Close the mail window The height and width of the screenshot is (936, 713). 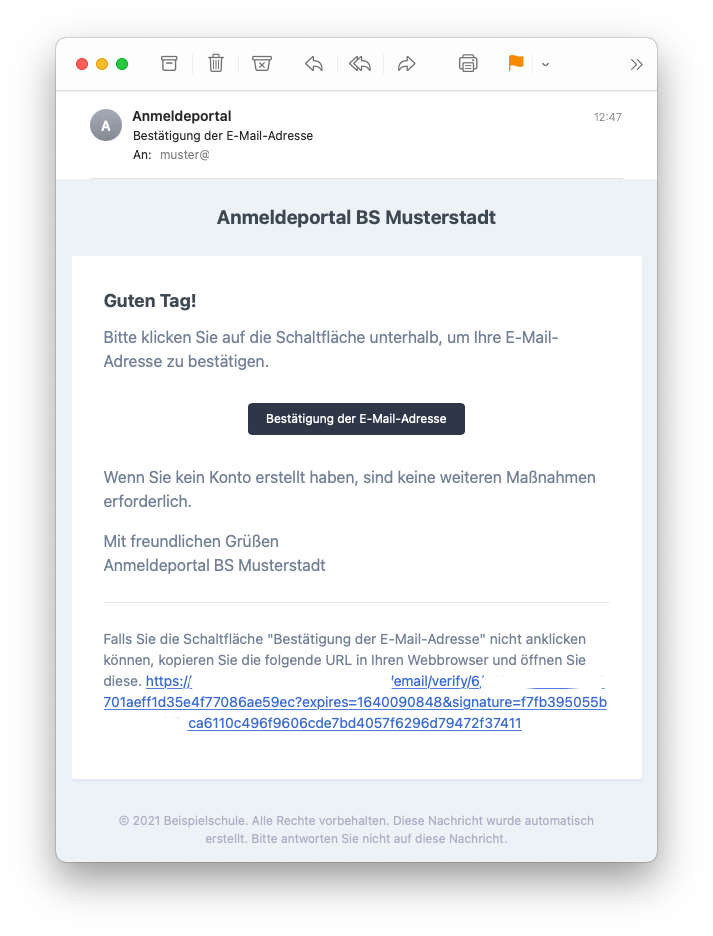coord(82,64)
